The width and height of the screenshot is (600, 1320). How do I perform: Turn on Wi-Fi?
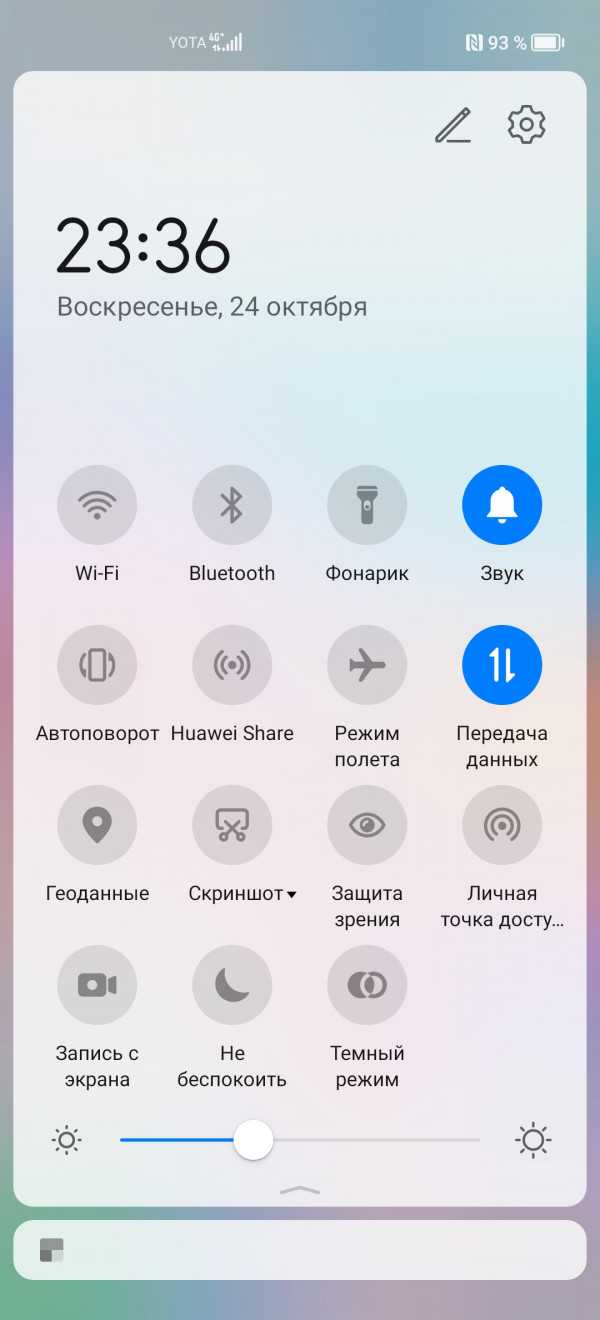(x=97, y=505)
